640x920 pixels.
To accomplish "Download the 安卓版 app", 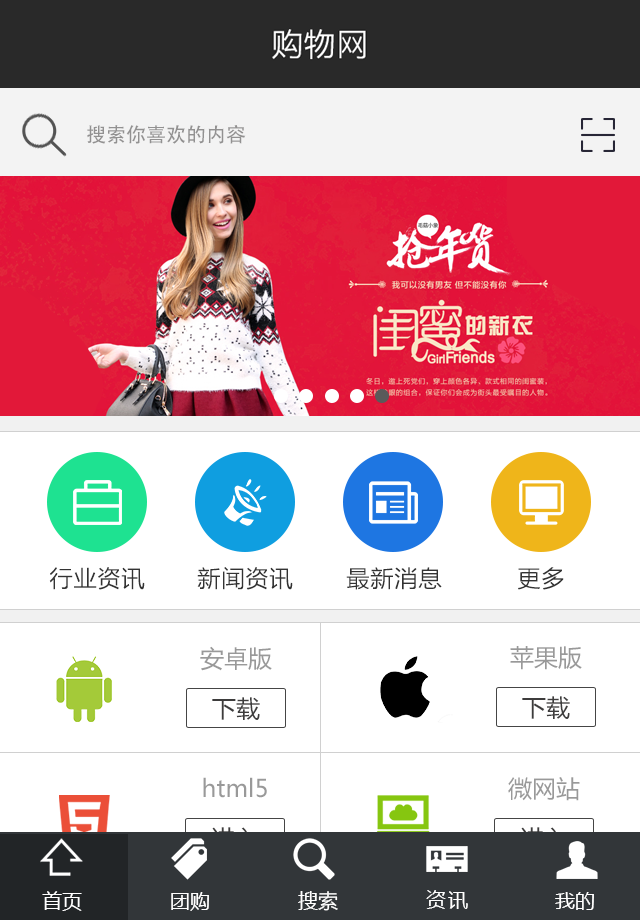I will coord(236,708).
